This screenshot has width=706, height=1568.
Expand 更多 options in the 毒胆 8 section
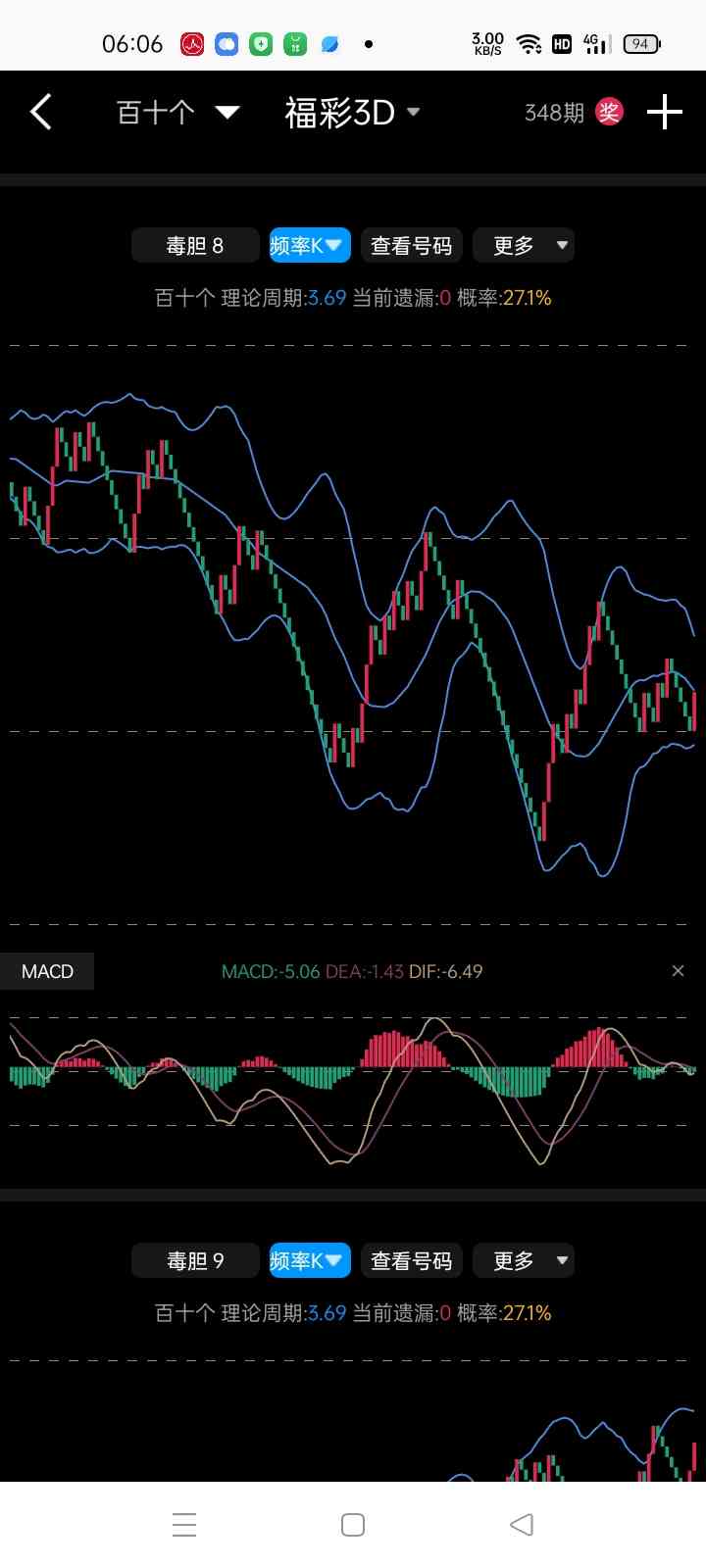coord(524,245)
